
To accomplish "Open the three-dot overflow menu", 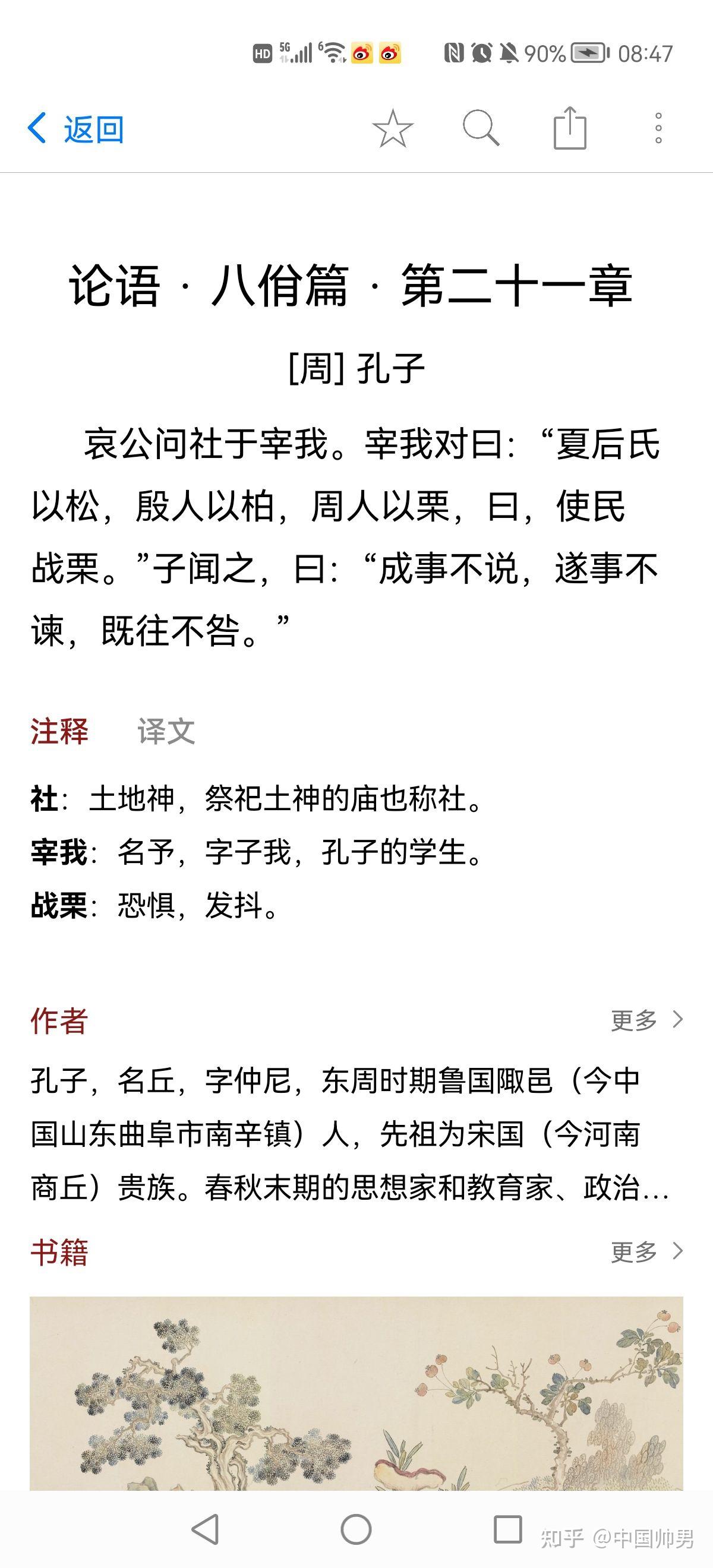I will 658,128.
